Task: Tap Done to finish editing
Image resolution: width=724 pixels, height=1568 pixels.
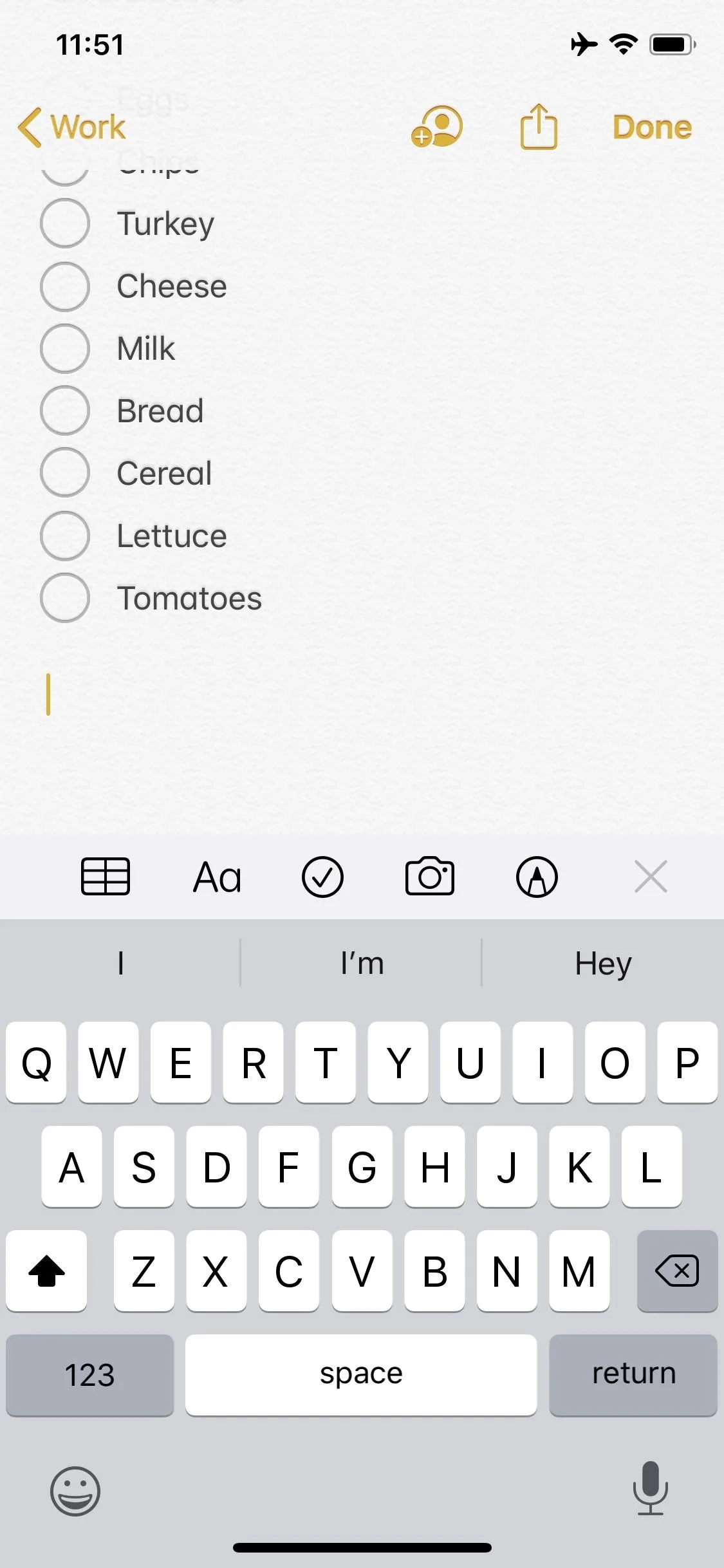Action: pos(652,127)
